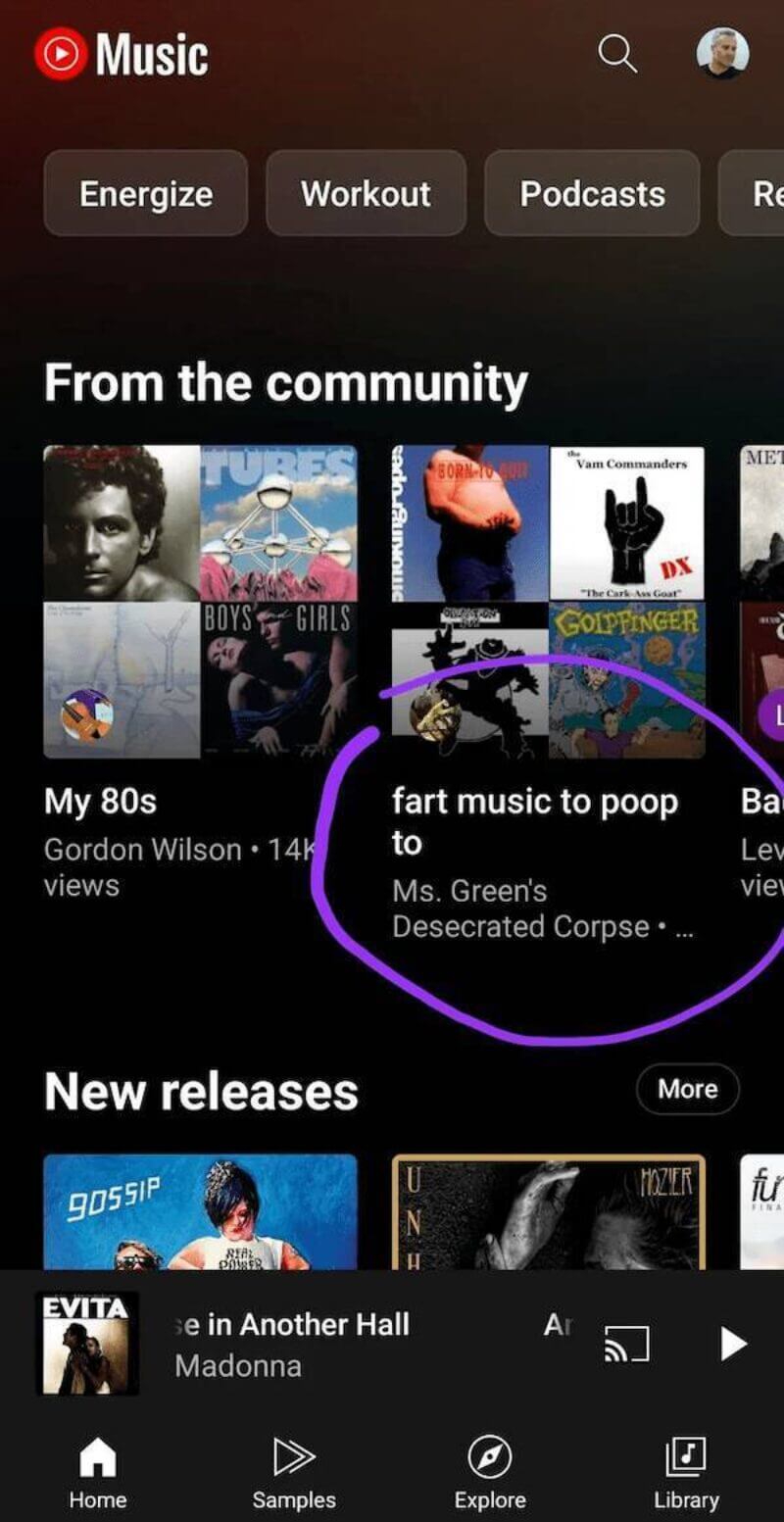The width and height of the screenshot is (784, 1522).
Task: Open the profile avatar menu
Action: point(722,55)
